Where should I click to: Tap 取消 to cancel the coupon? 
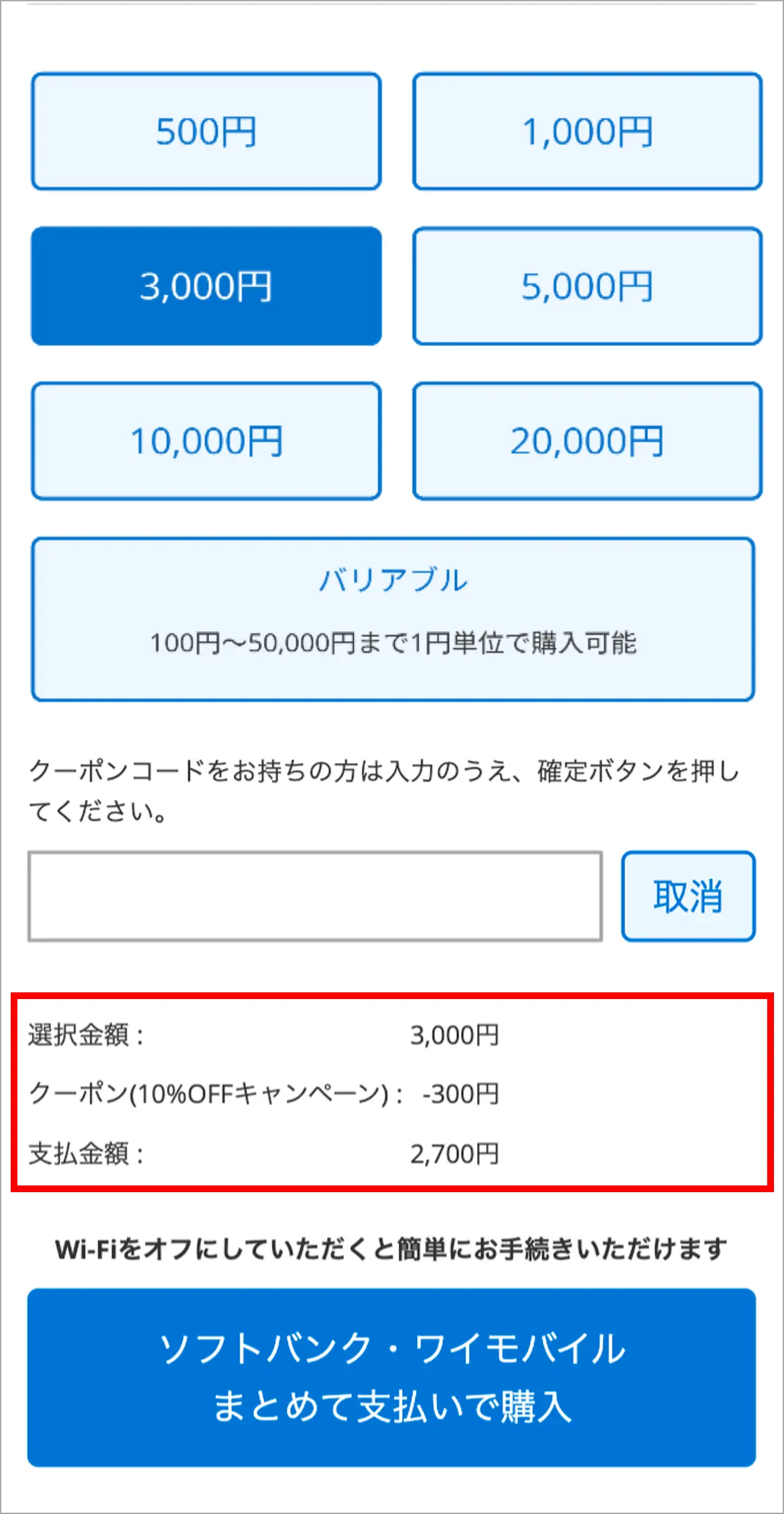pyautogui.click(x=688, y=896)
